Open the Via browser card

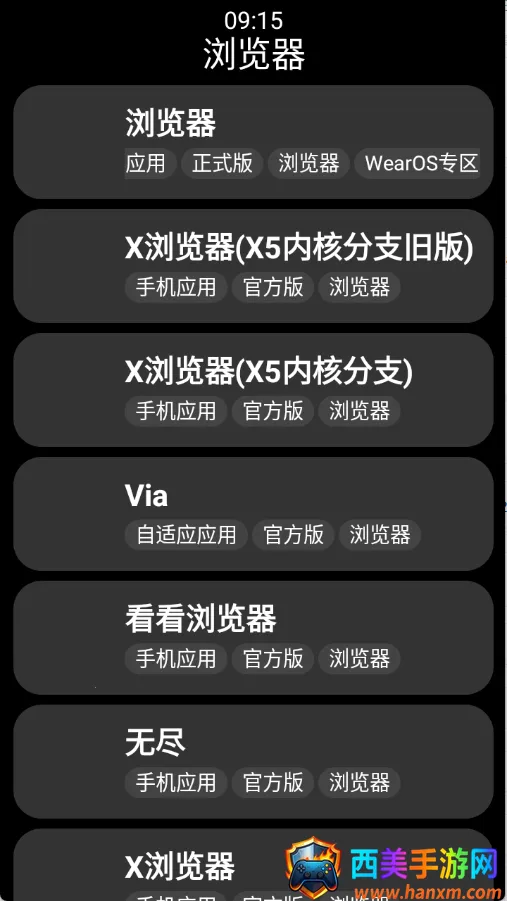(254, 514)
